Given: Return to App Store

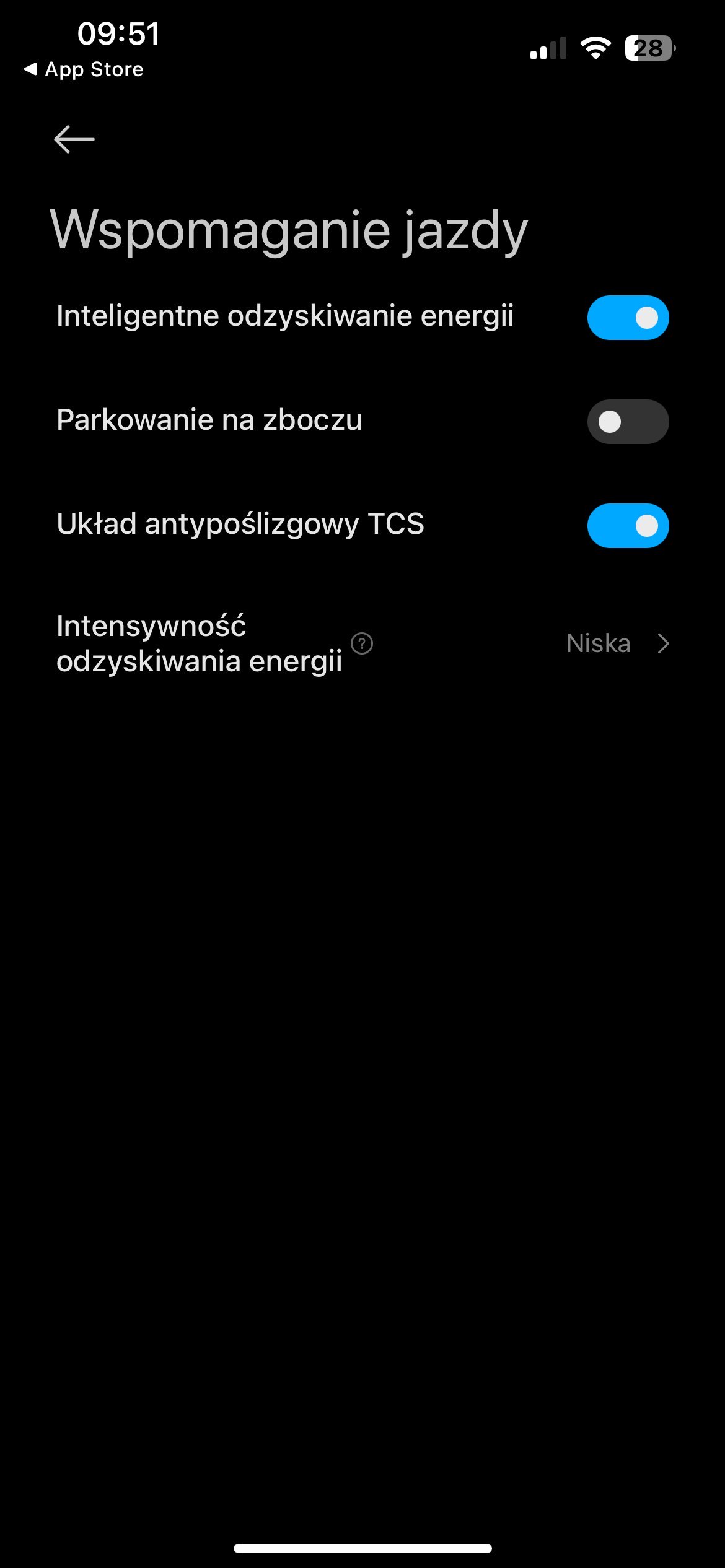Looking at the screenshot, I should (84, 69).
